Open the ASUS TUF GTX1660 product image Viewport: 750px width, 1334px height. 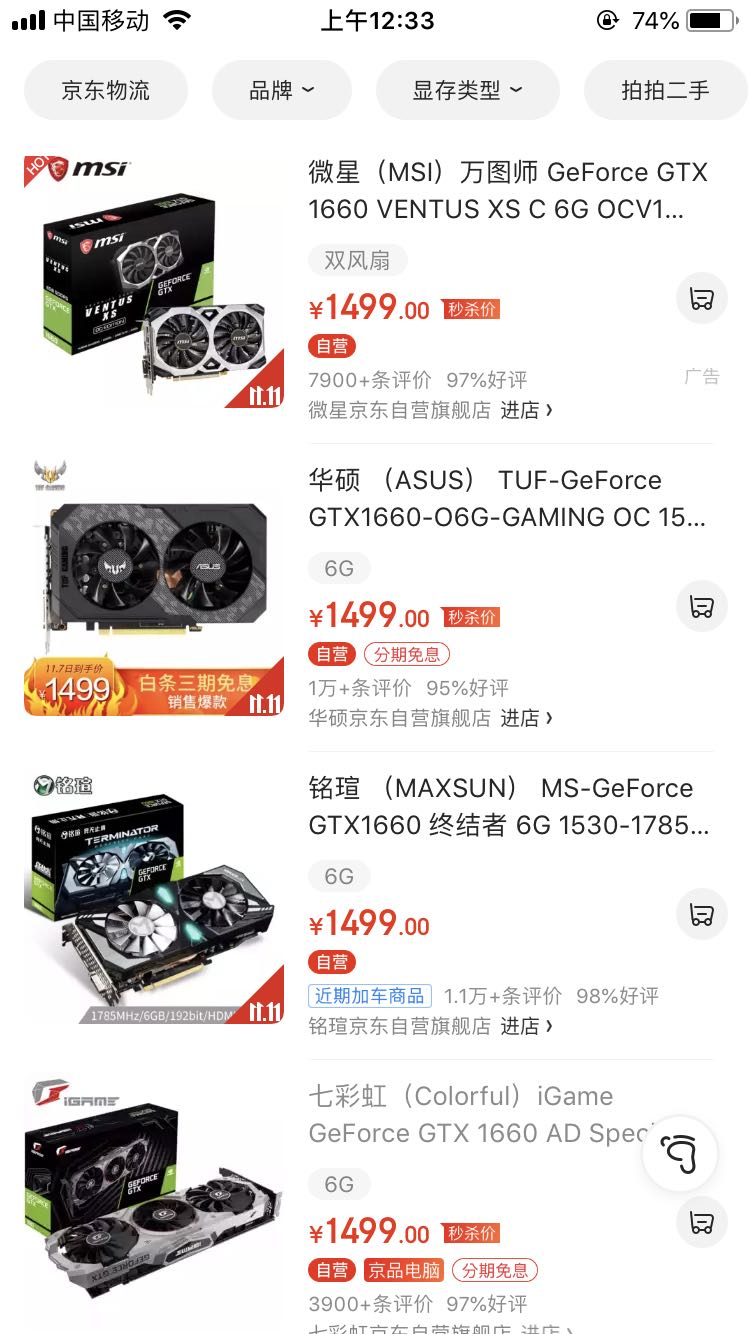pyautogui.click(x=154, y=589)
